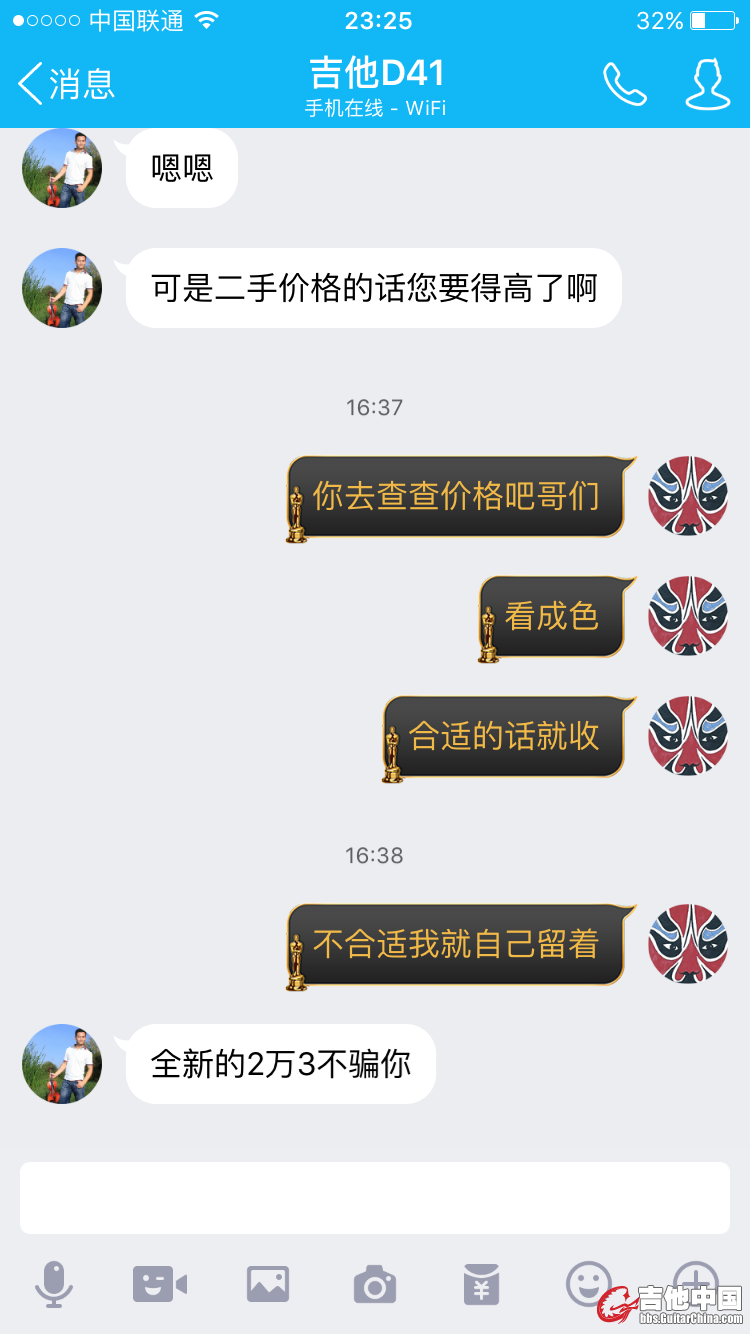Screen dimensions: 750x1334
Task: Open my opera-mask avatar beside 看成色
Action: pos(688,616)
